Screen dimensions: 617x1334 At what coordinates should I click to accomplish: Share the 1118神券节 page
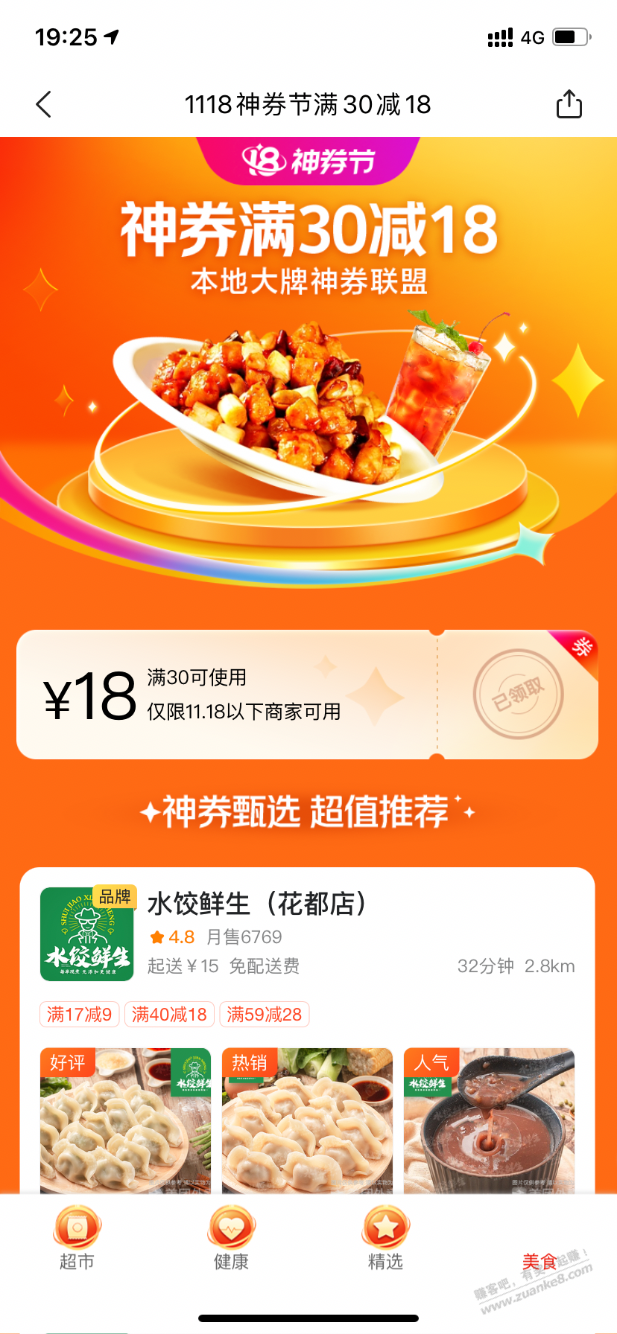pyautogui.click(x=568, y=104)
